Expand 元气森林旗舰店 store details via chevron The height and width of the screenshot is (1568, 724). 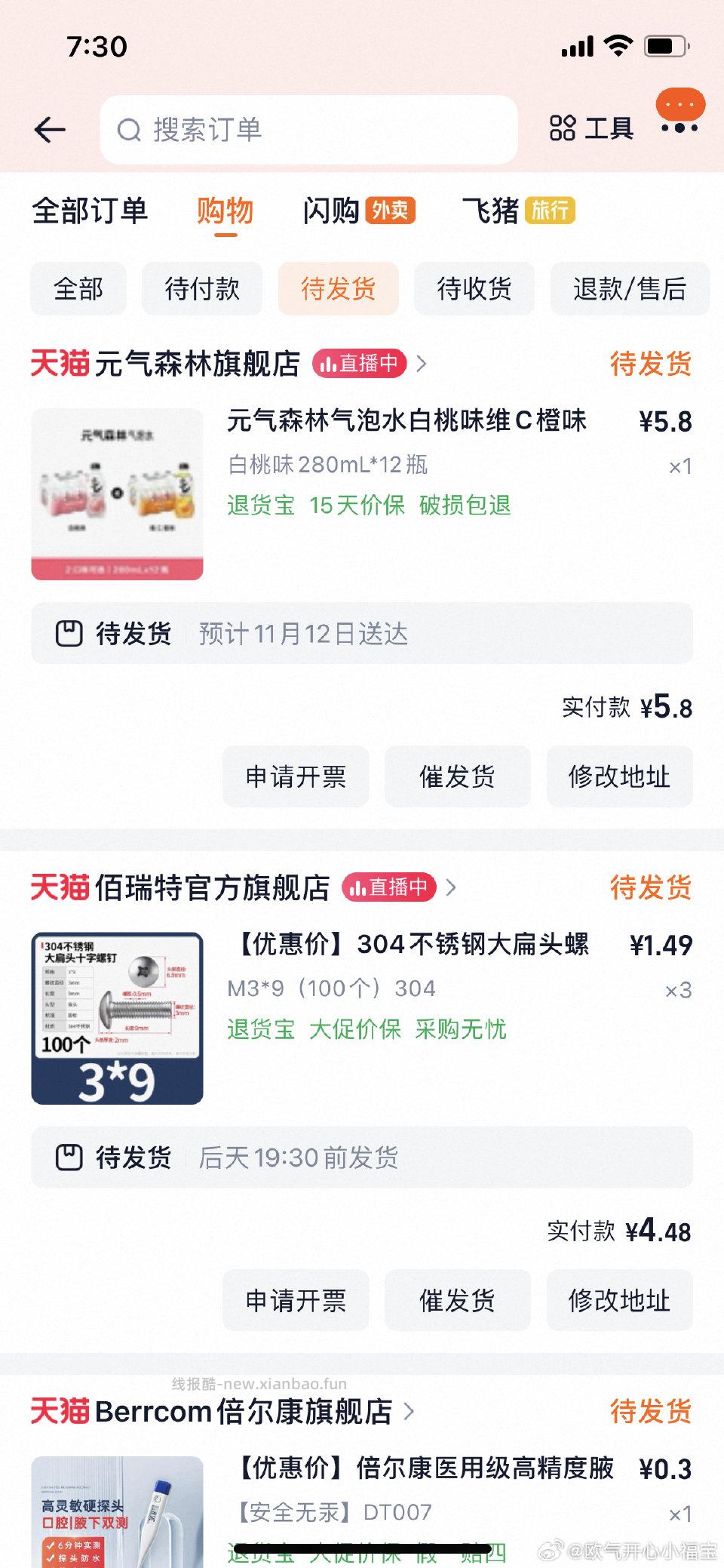point(422,363)
